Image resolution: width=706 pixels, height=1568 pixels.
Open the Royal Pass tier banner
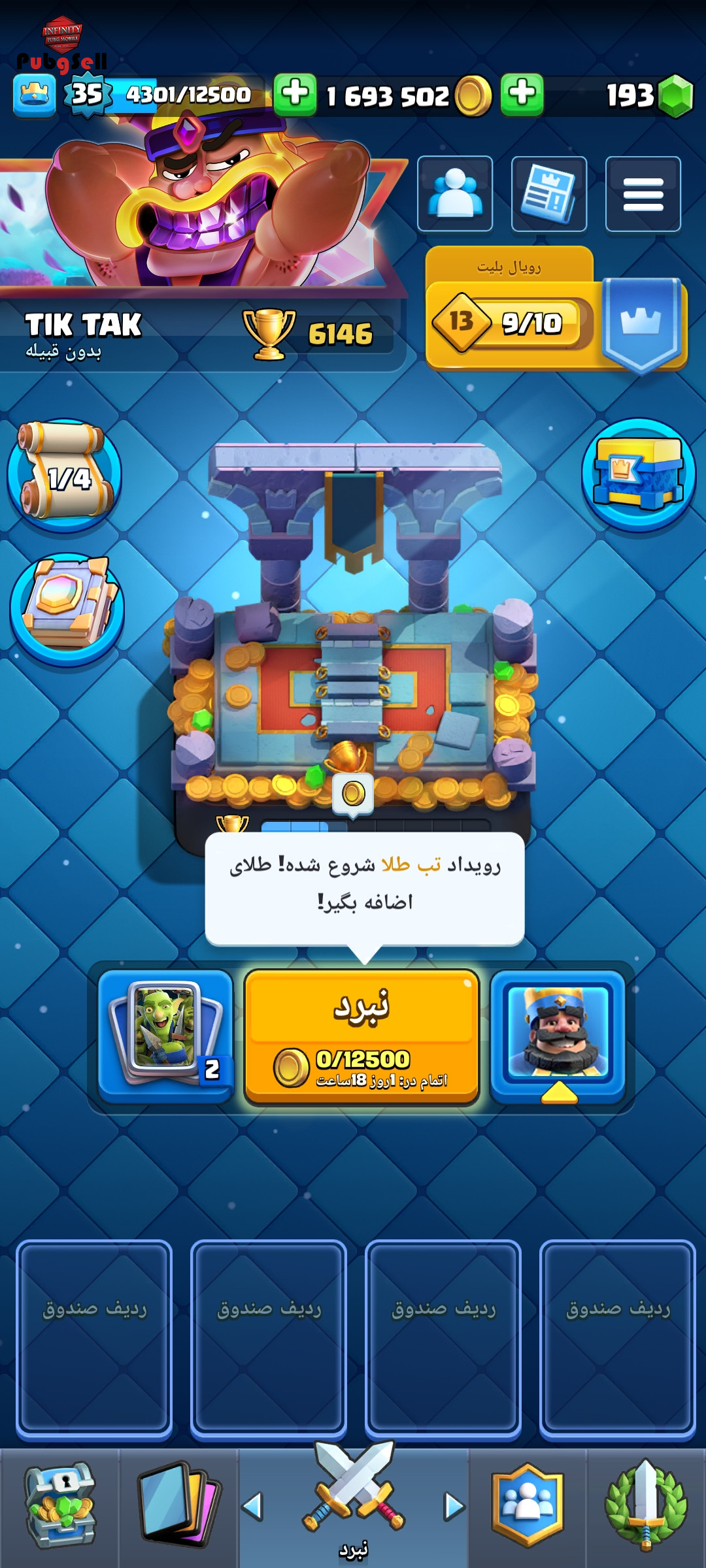pos(556,310)
